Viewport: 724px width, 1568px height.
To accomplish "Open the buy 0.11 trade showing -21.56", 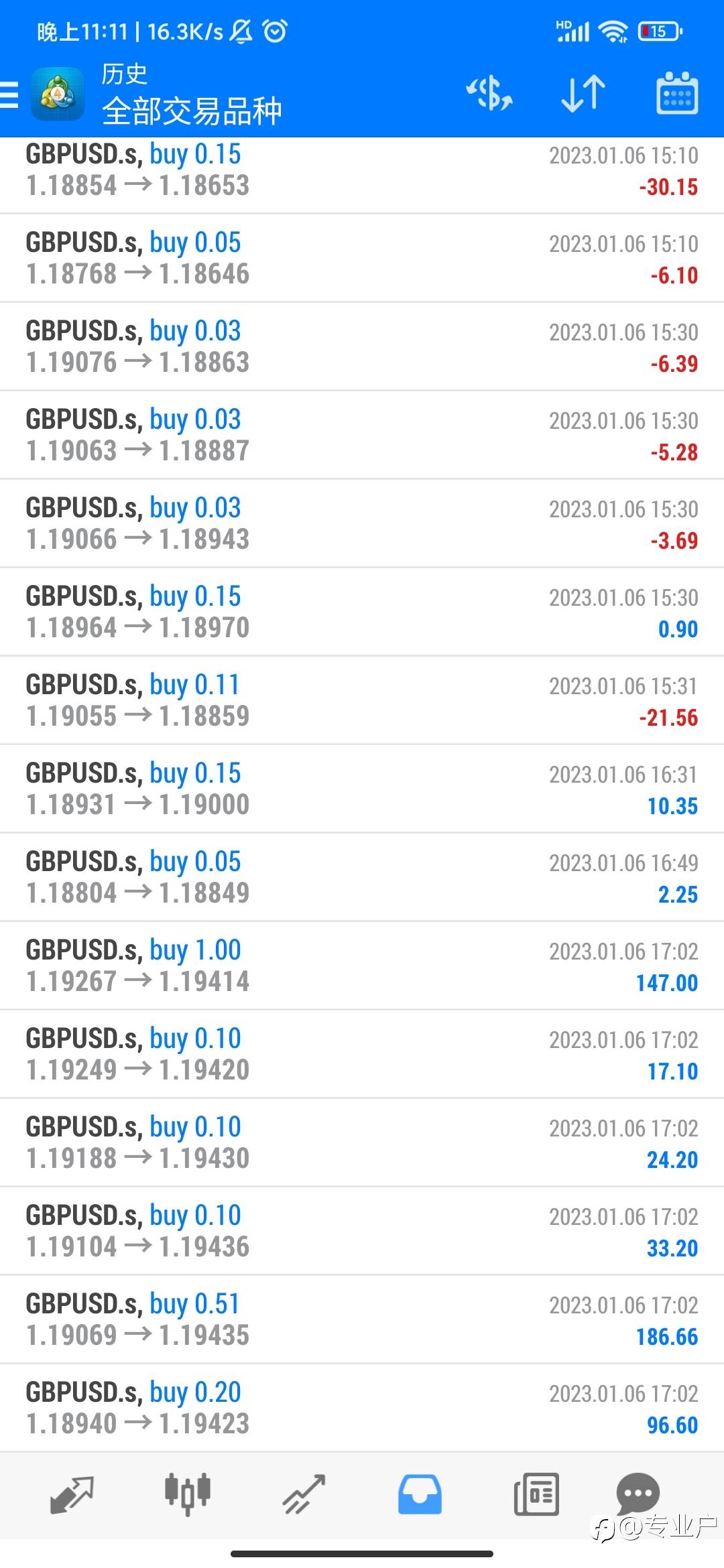I will click(362, 700).
